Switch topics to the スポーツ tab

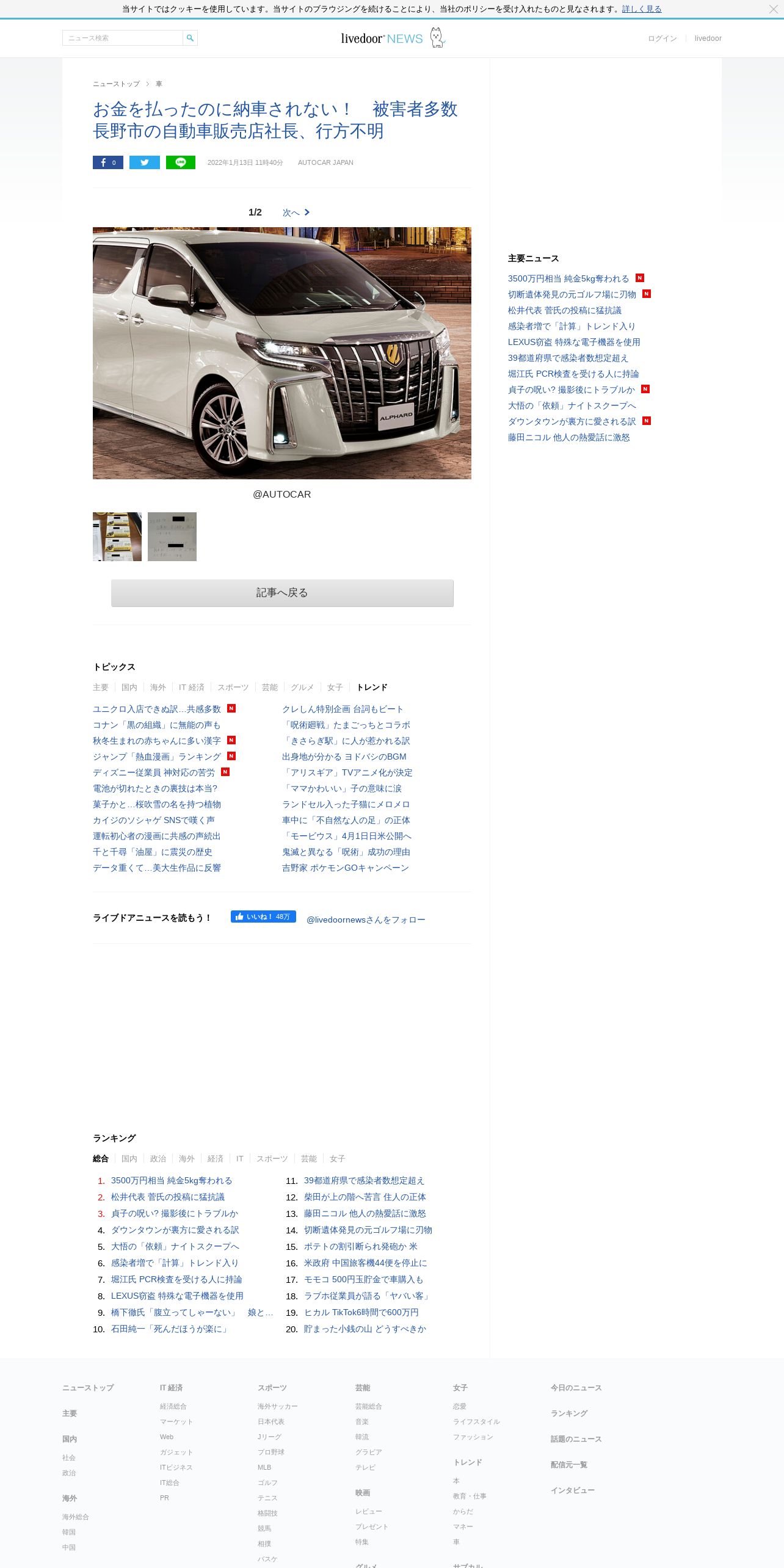click(x=233, y=688)
